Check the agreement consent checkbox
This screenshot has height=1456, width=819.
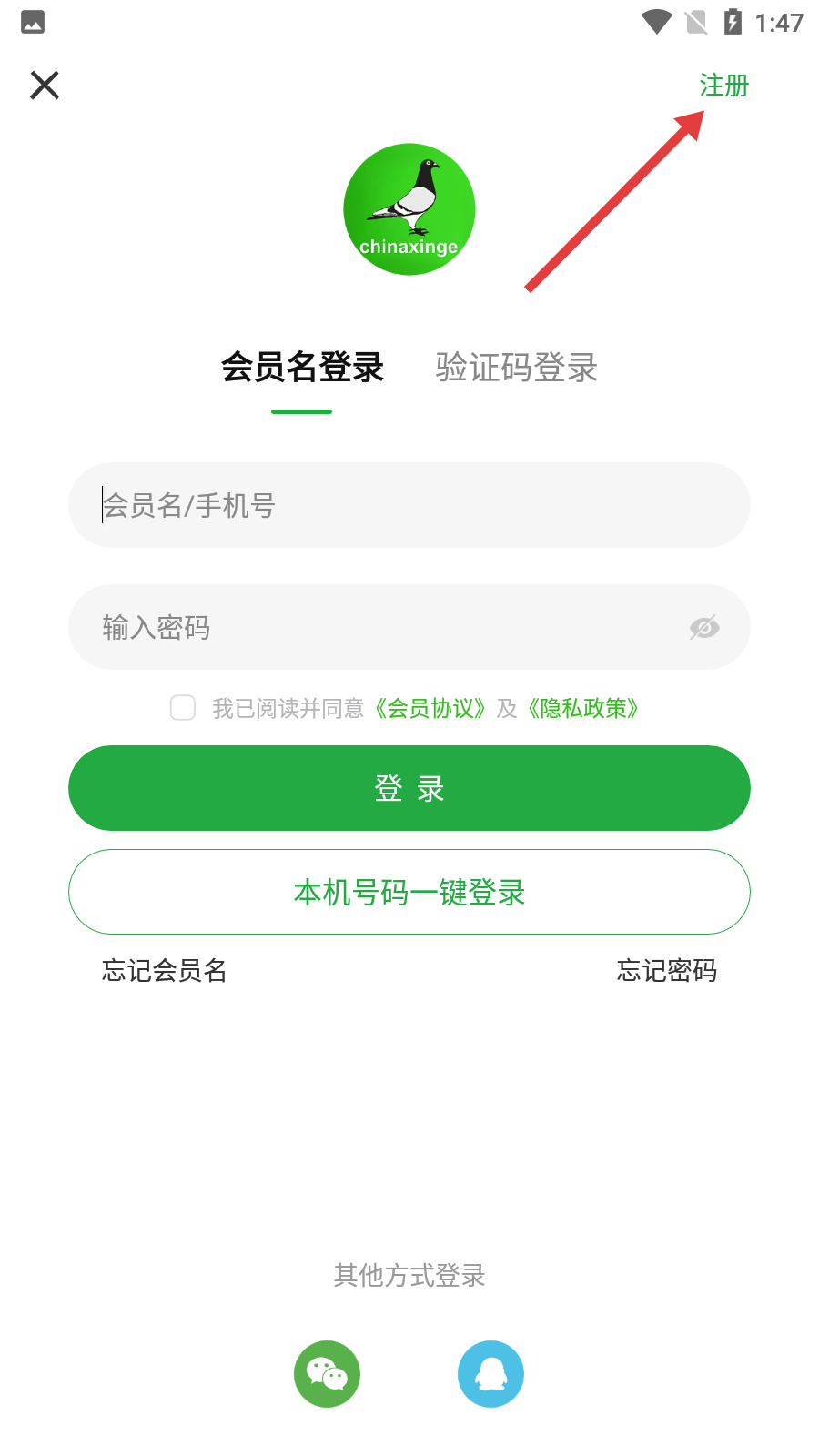[183, 708]
